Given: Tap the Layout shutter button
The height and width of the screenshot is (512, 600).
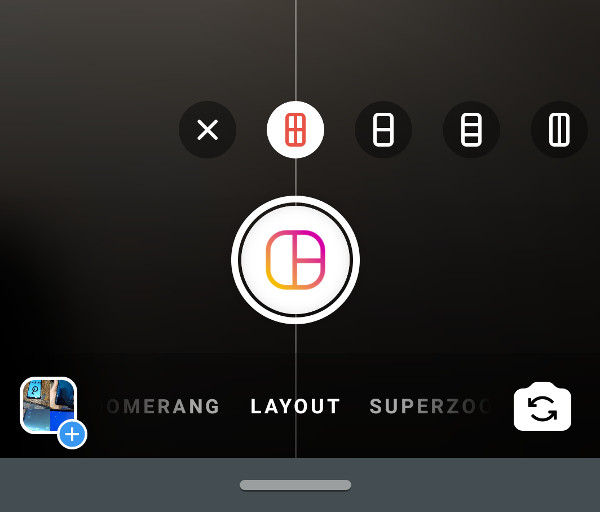Looking at the screenshot, I should pyautogui.click(x=295, y=260).
